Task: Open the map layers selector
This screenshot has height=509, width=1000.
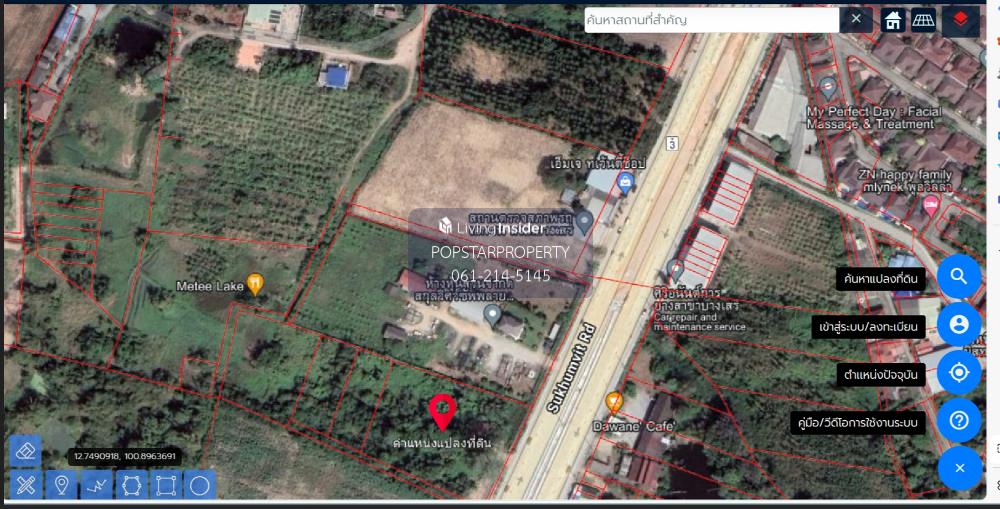Action: (960, 20)
